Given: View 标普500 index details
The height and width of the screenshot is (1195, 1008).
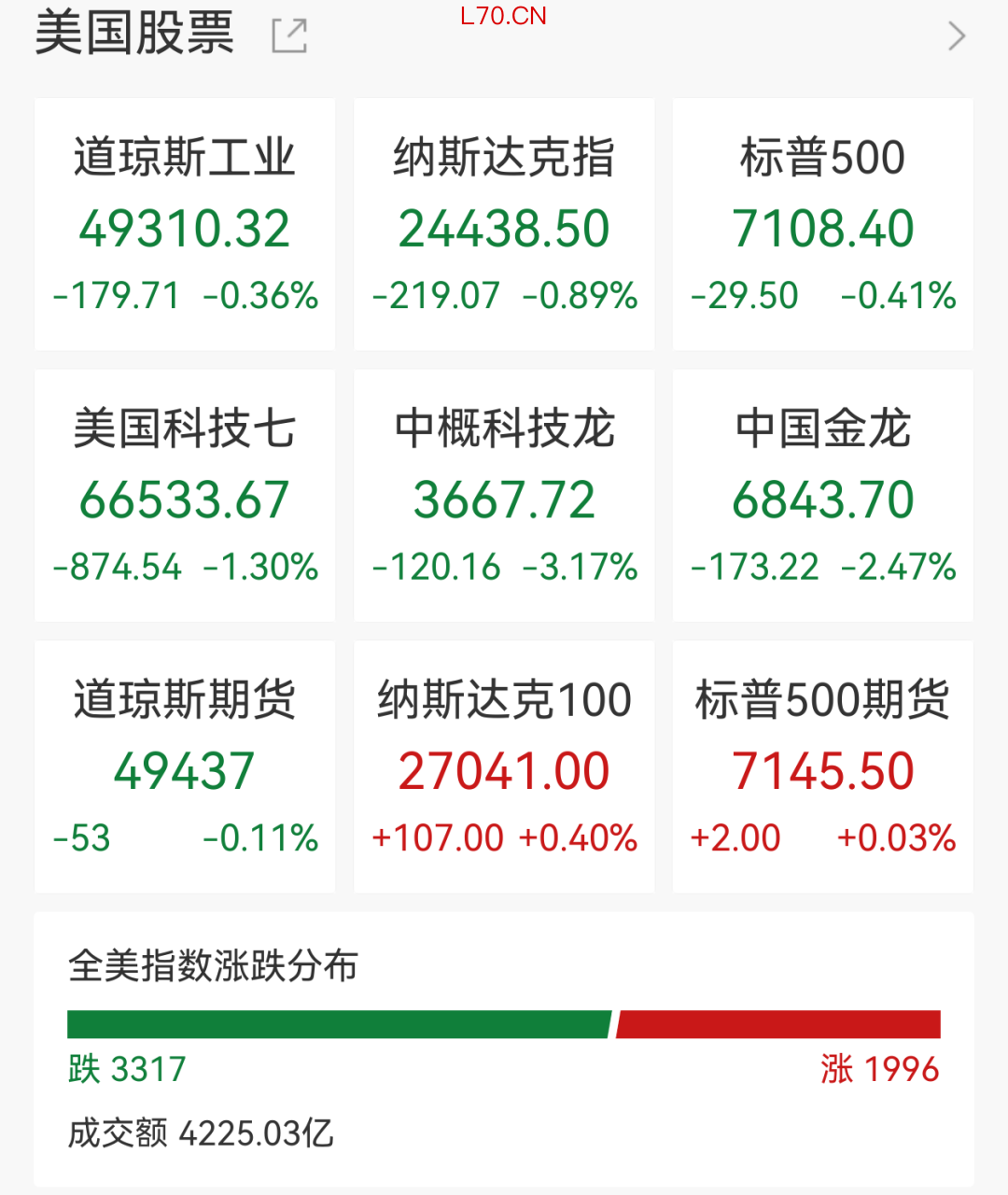Looking at the screenshot, I should [x=822, y=225].
